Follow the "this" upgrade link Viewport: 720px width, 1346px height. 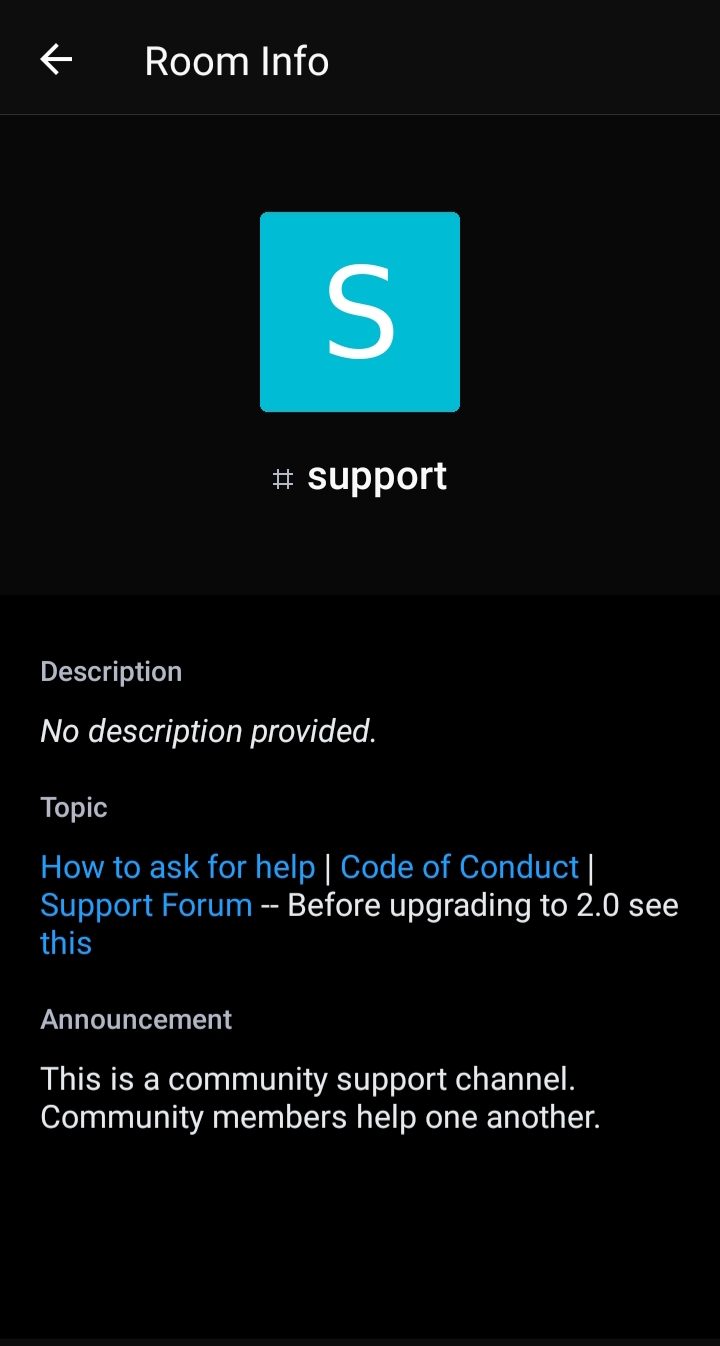tap(66, 943)
